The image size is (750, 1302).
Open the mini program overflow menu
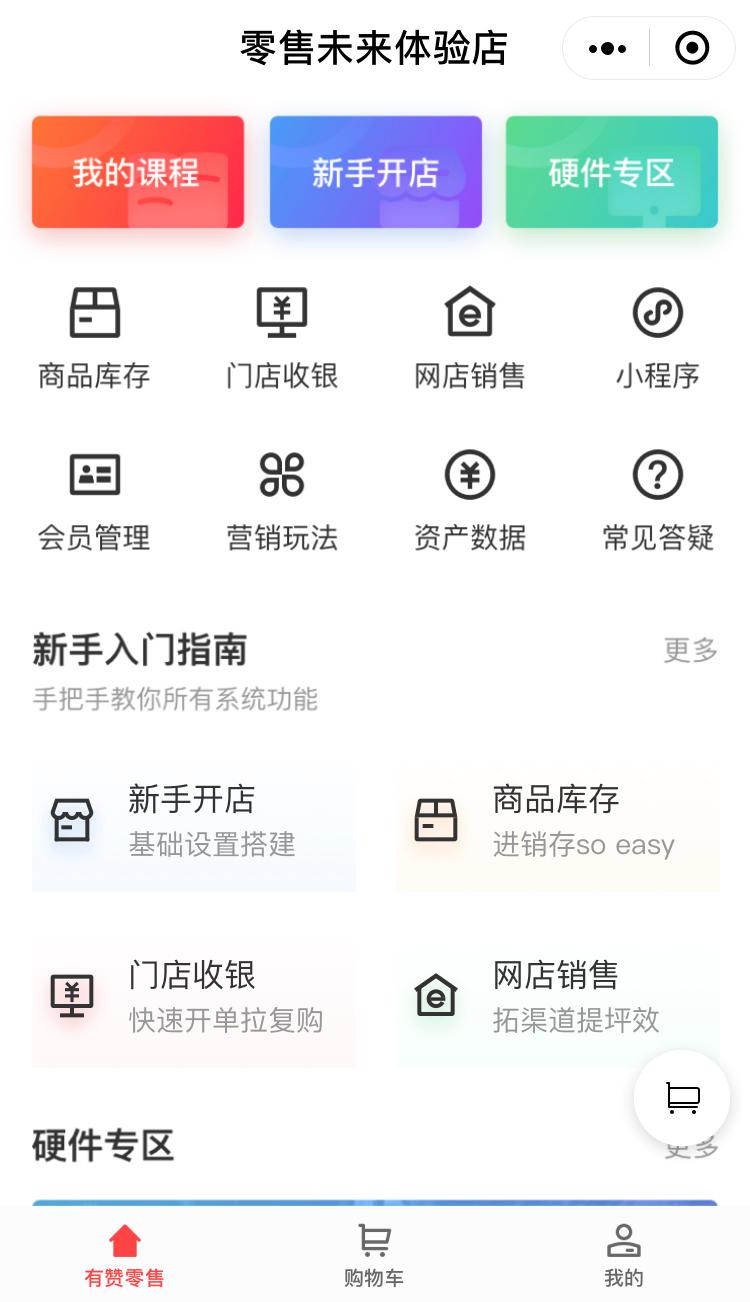607,48
